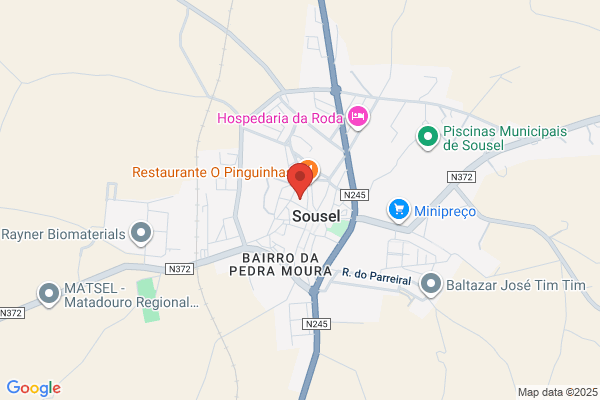Open the Baltazar José Tim Tim marker

431,284
